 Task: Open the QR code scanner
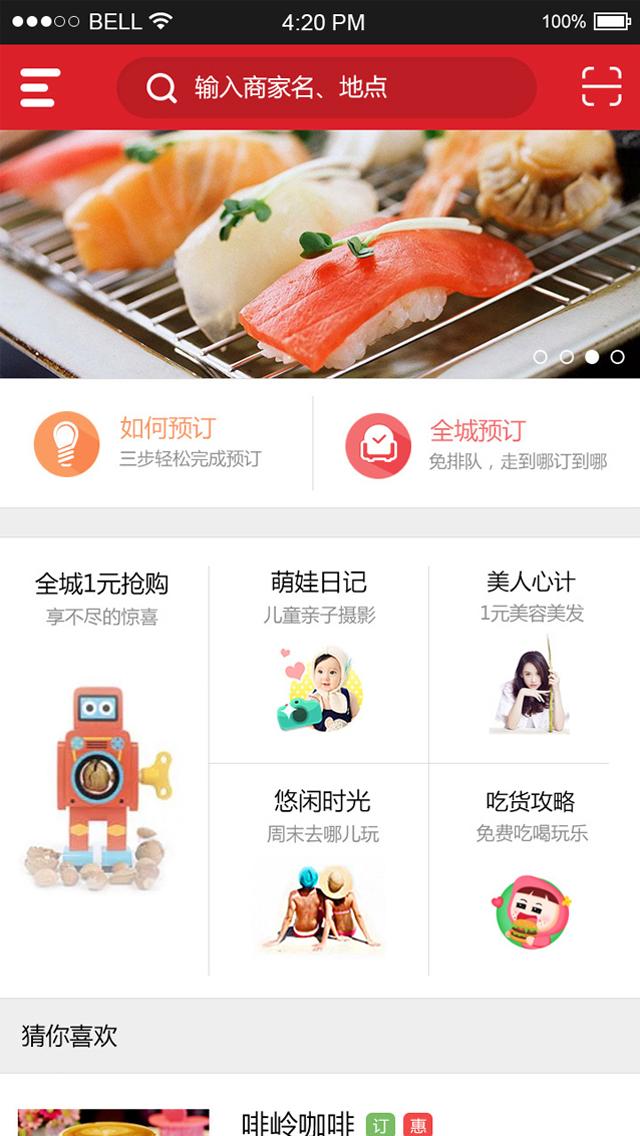point(601,88)
